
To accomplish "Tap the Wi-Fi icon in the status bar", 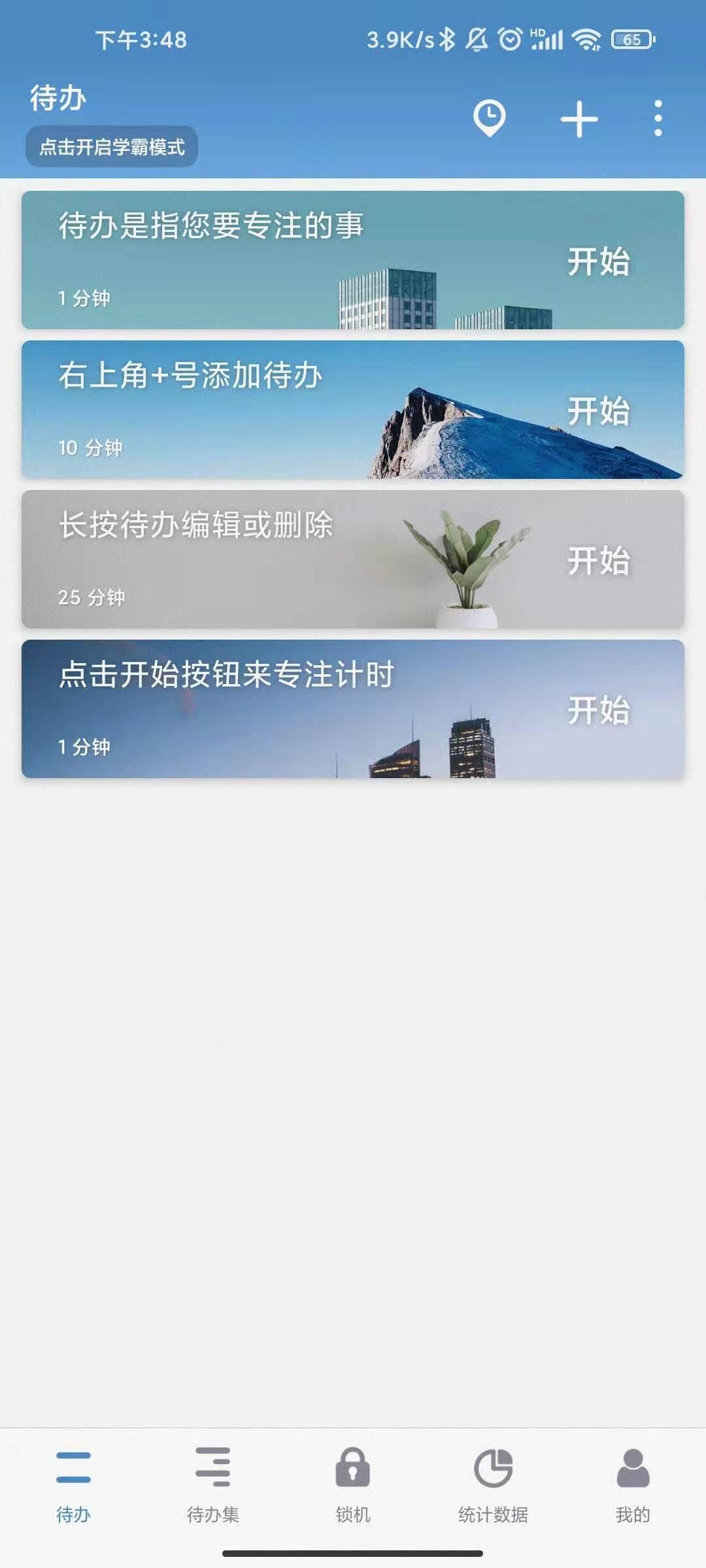I will [x=586, y=41].
